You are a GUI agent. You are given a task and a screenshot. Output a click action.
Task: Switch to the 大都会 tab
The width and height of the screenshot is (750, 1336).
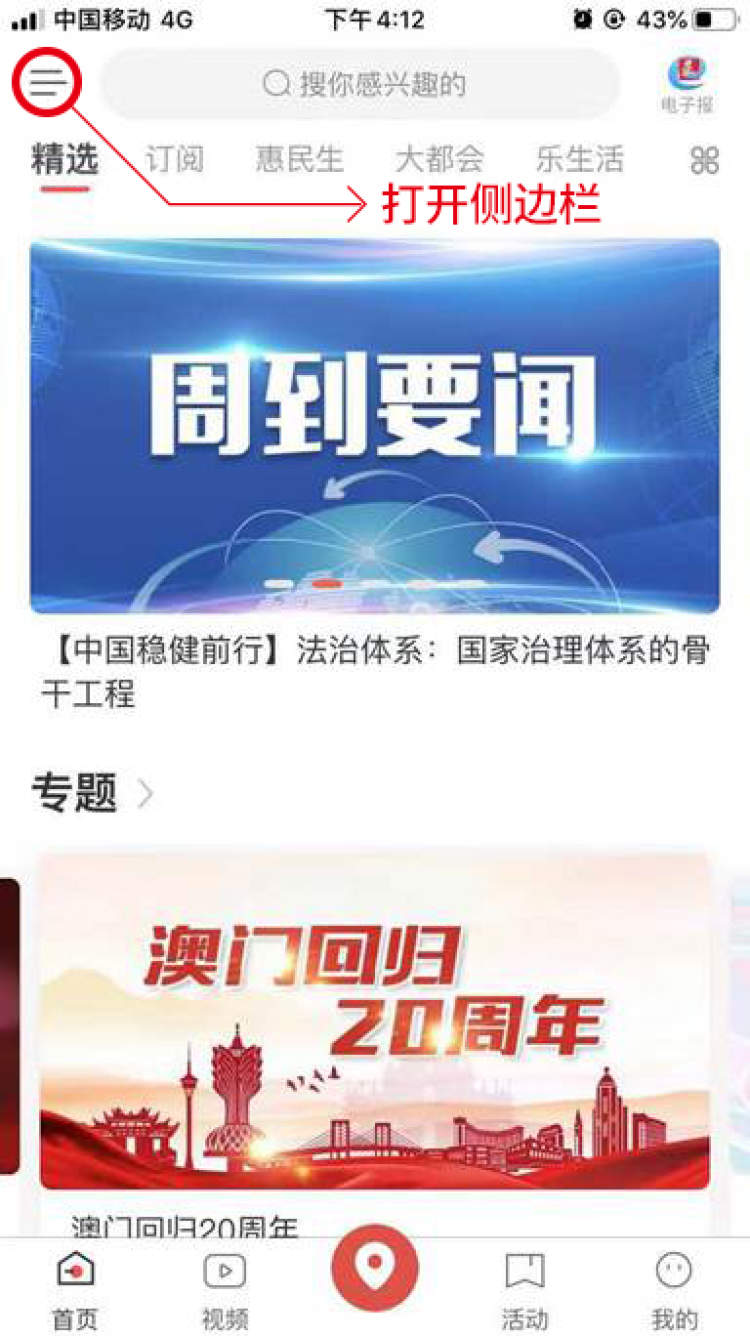pyautogui.click(x=439, y=159)
